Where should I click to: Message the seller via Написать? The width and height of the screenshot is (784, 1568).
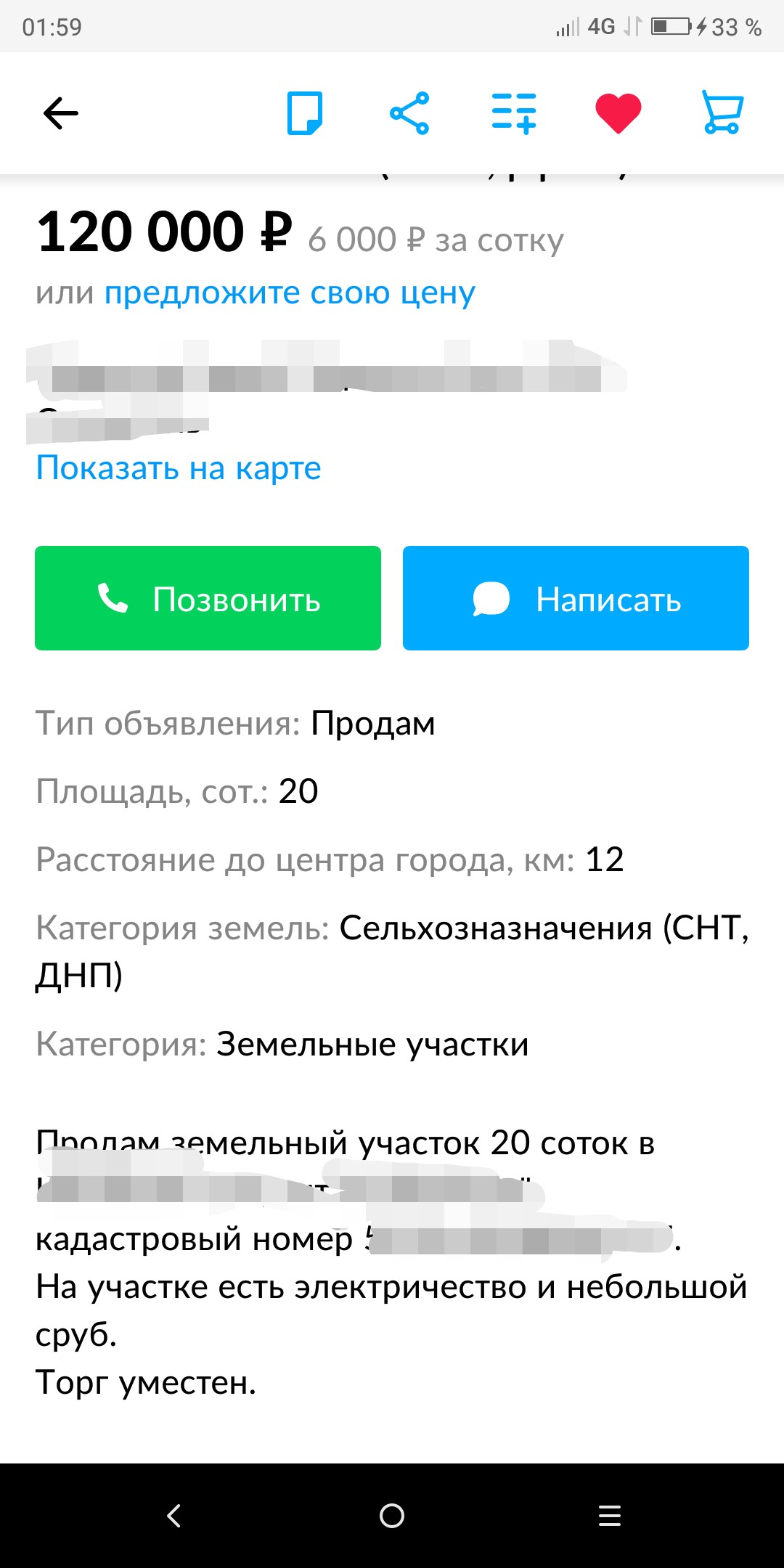pyautogui.click(x=576, y=598)
